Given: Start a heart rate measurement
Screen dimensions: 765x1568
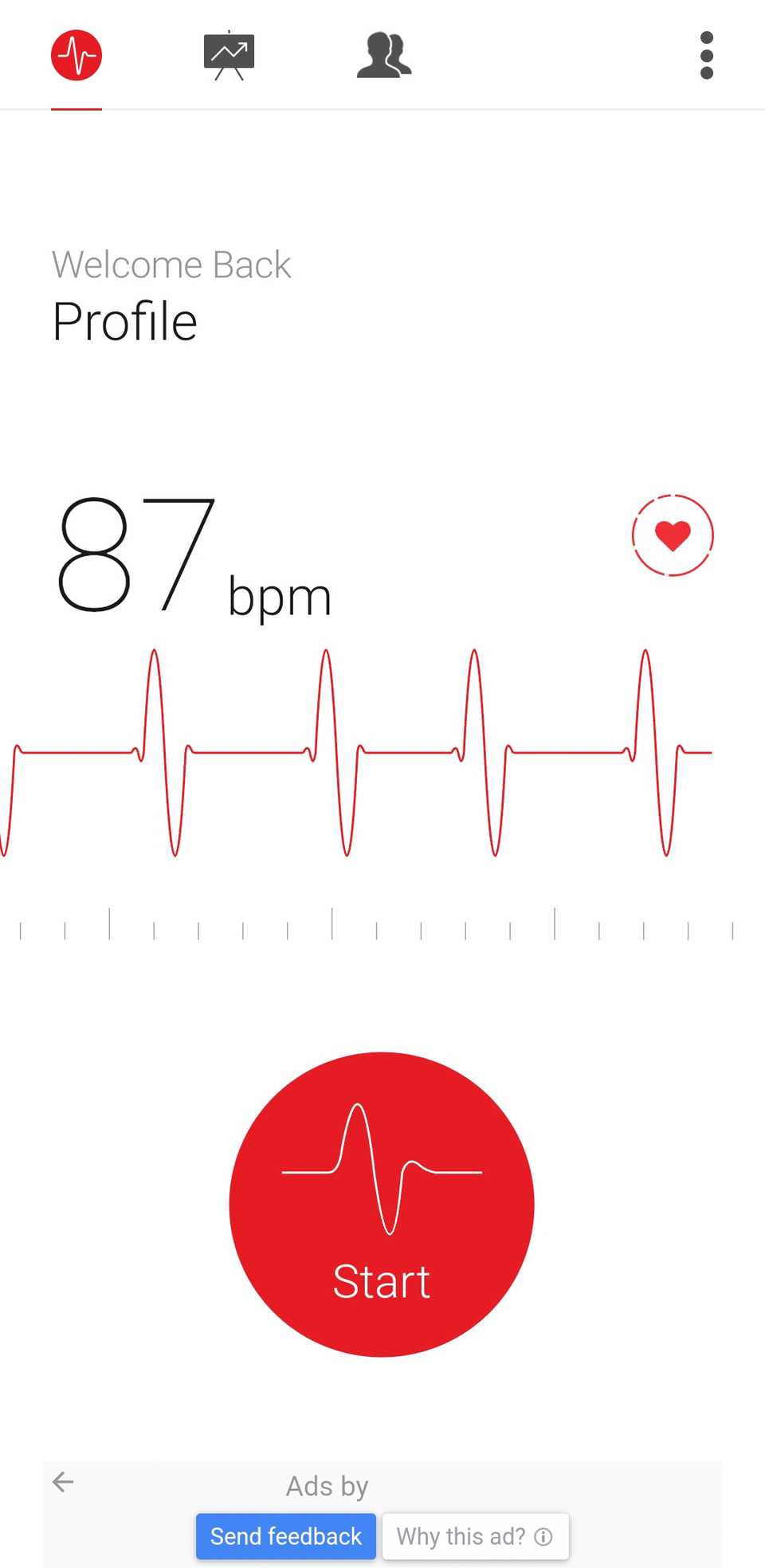Looking at the screenshot, I should point(382,1204).
